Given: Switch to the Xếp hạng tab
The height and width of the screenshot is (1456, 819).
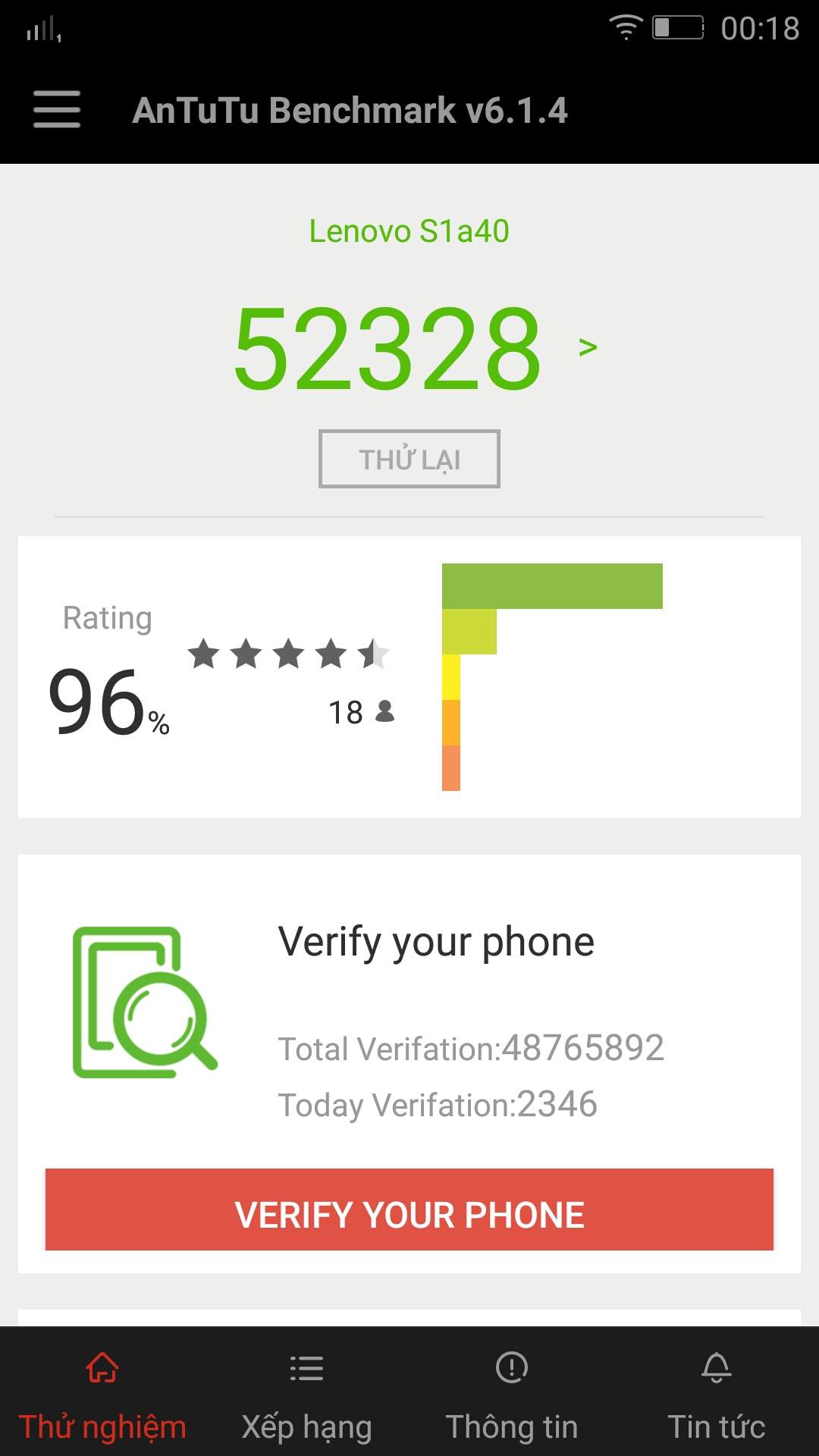Looking at the screenshot, I should pos(306,1424).
